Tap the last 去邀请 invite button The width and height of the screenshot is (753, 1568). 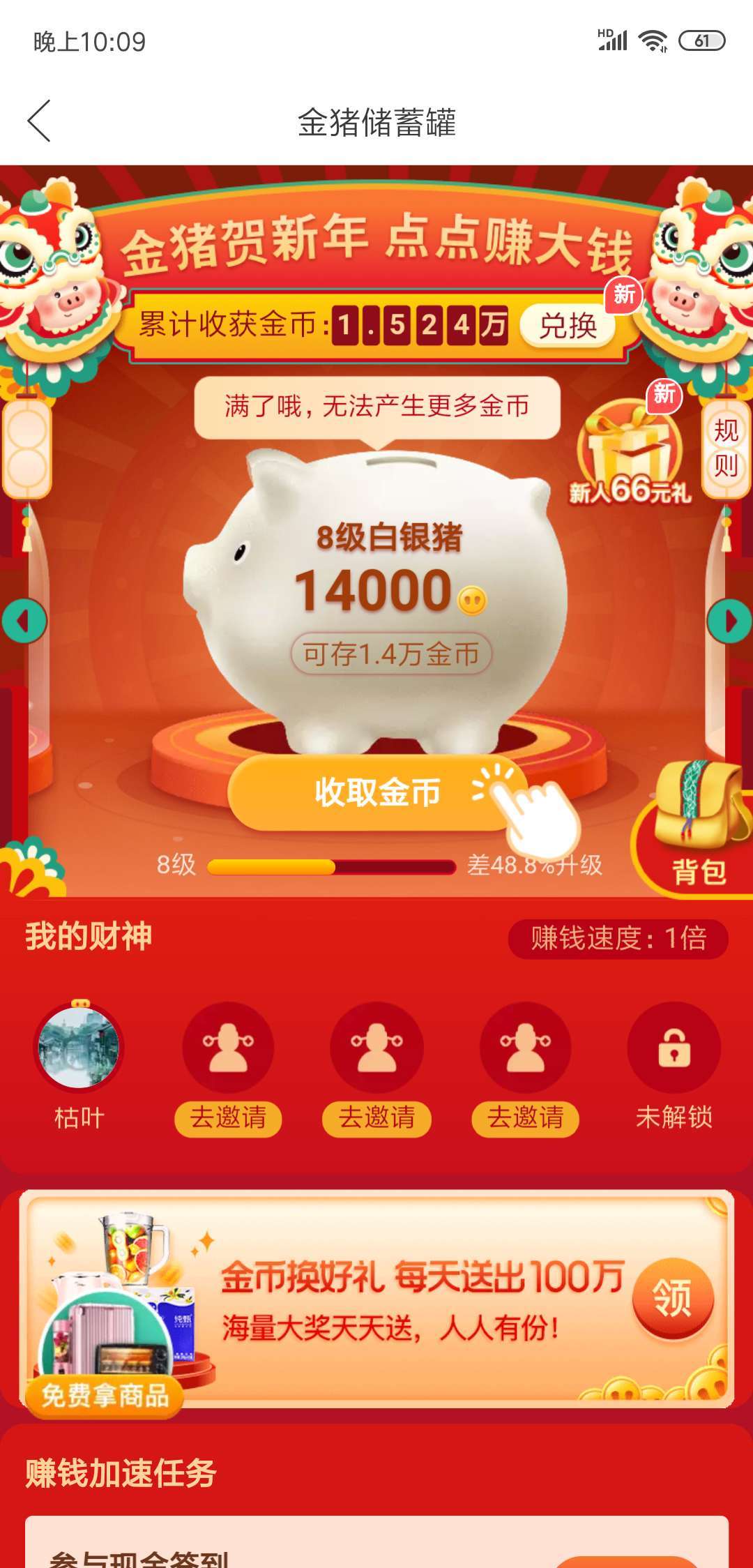(x=525, y=1118)
